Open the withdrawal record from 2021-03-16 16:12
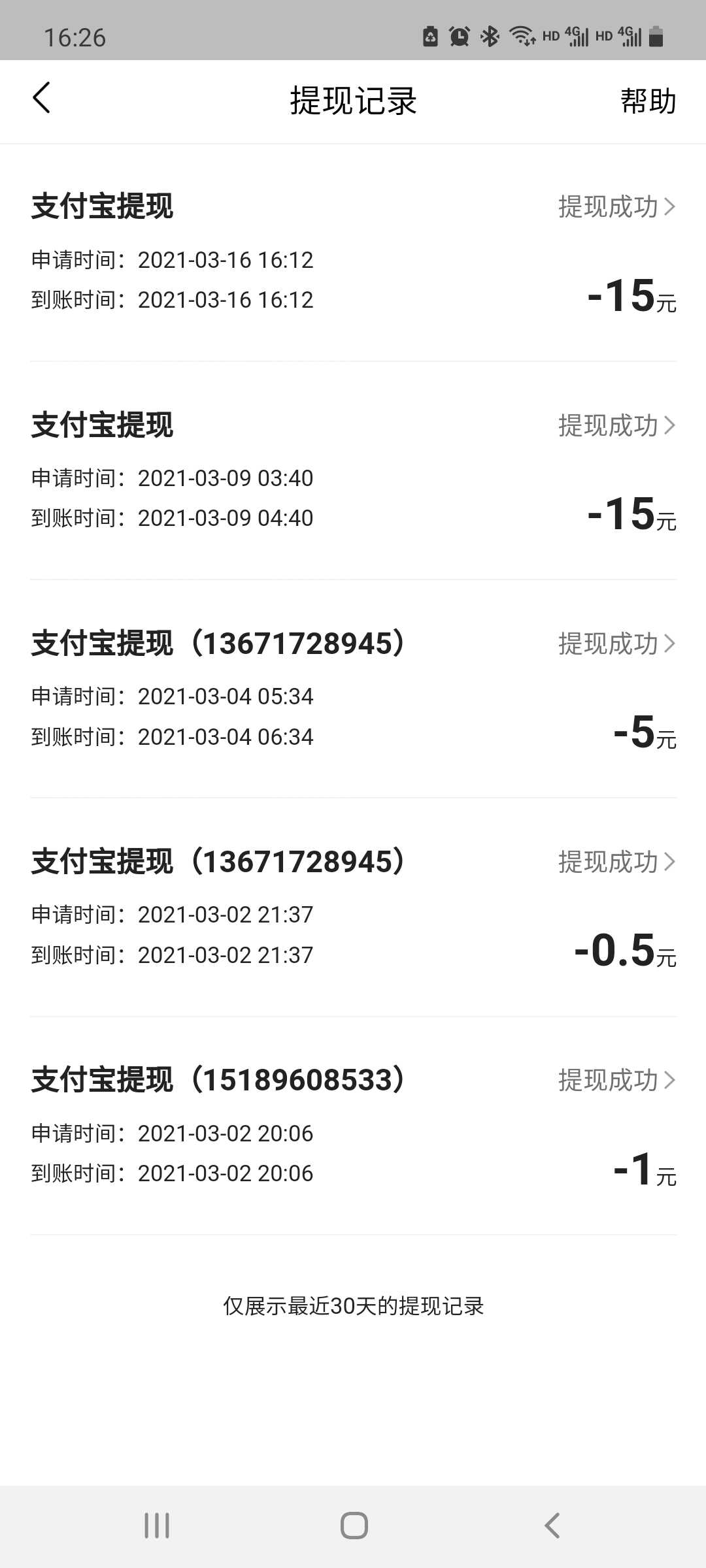Image resolution: width=706 pixels, height=1568 pixels. point(353,252)
